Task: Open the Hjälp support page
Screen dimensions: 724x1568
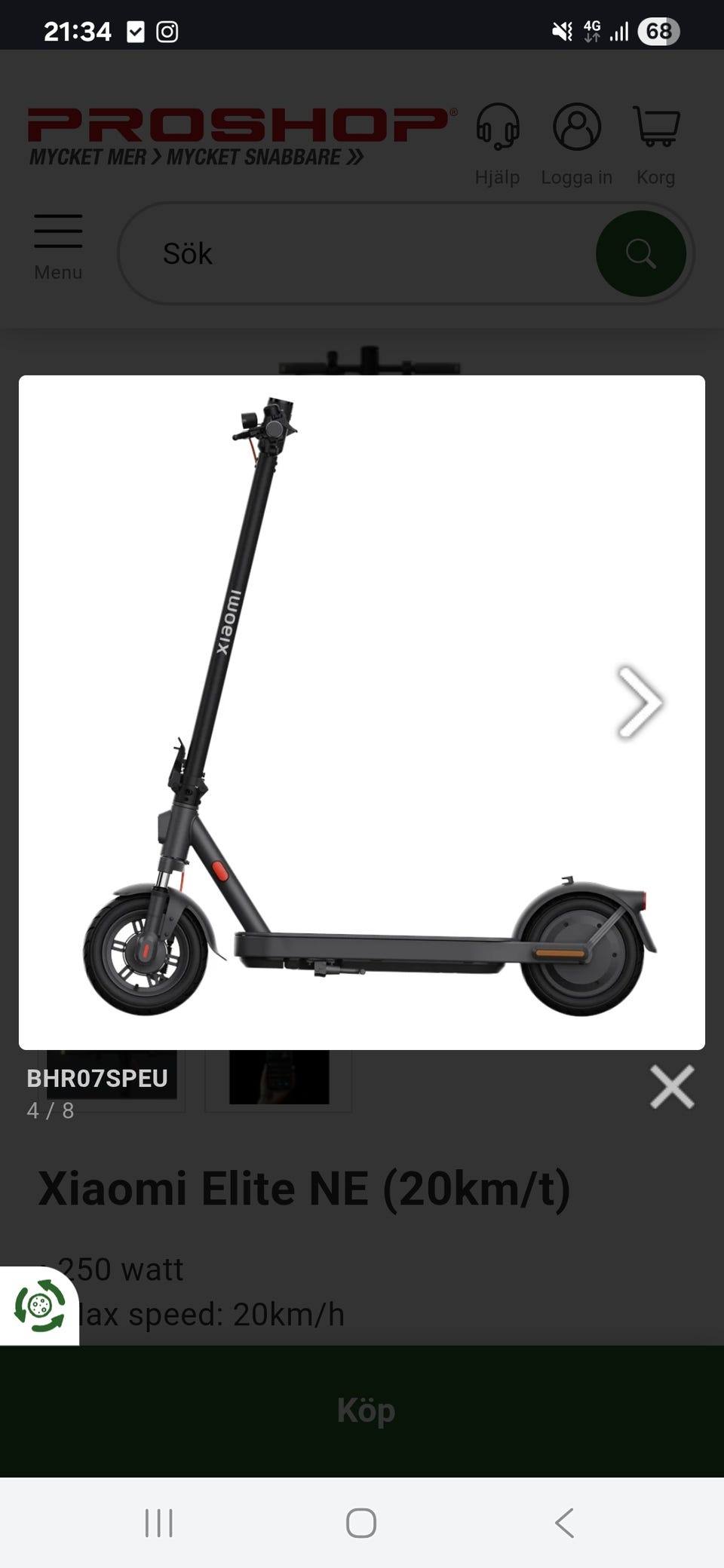Action: pos(498,144)
